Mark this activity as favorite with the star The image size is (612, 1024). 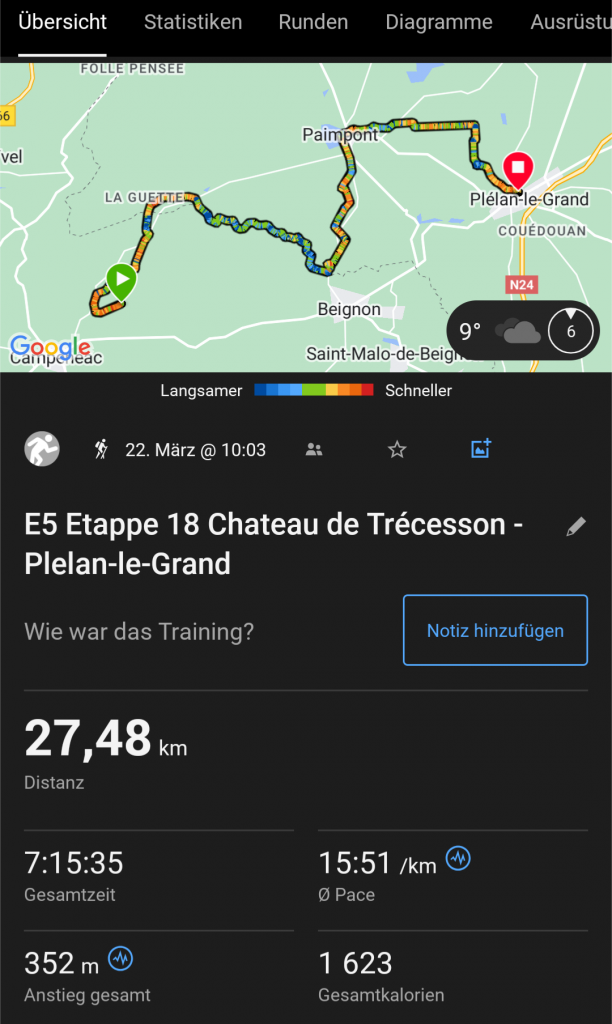pos(397,450)
